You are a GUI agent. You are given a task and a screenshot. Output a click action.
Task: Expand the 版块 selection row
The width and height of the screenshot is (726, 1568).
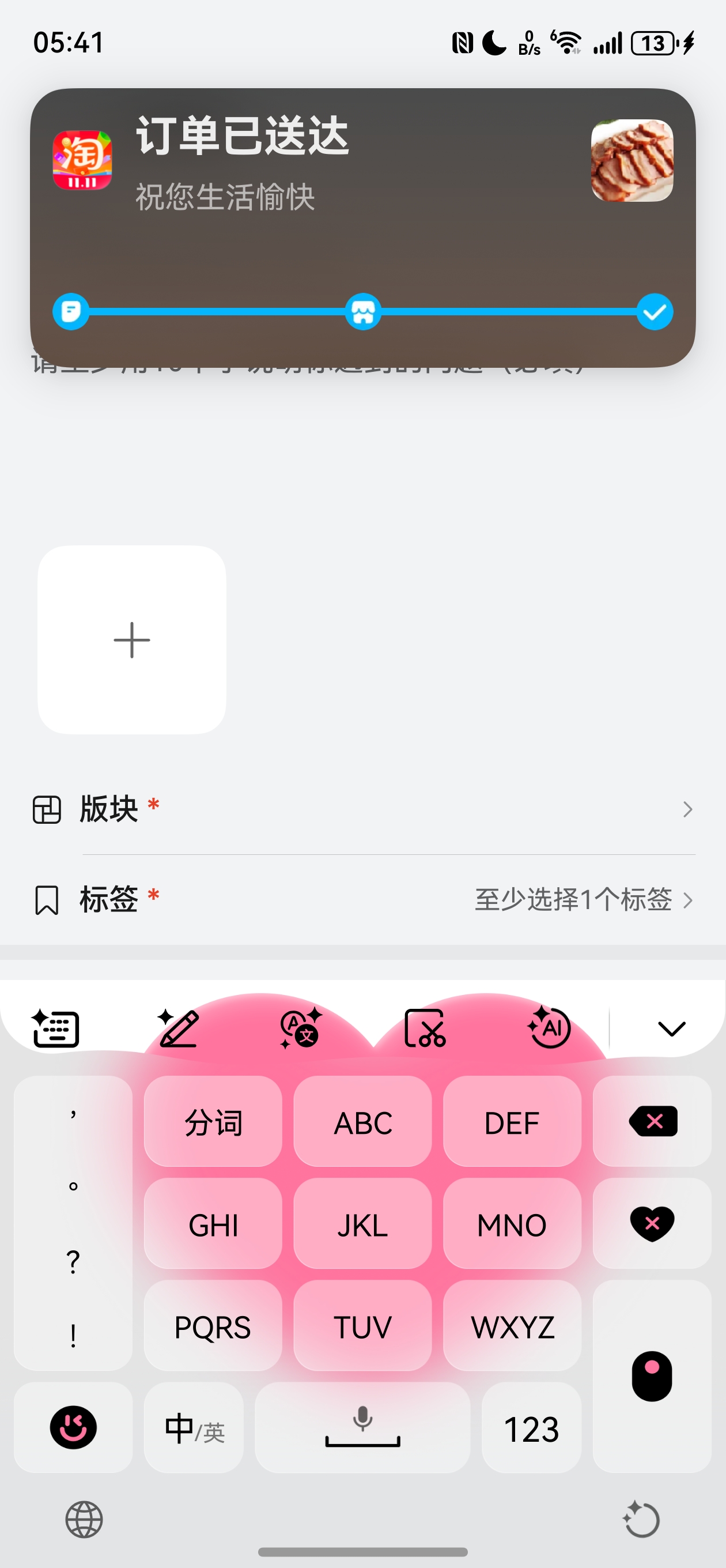click(364, 809)
